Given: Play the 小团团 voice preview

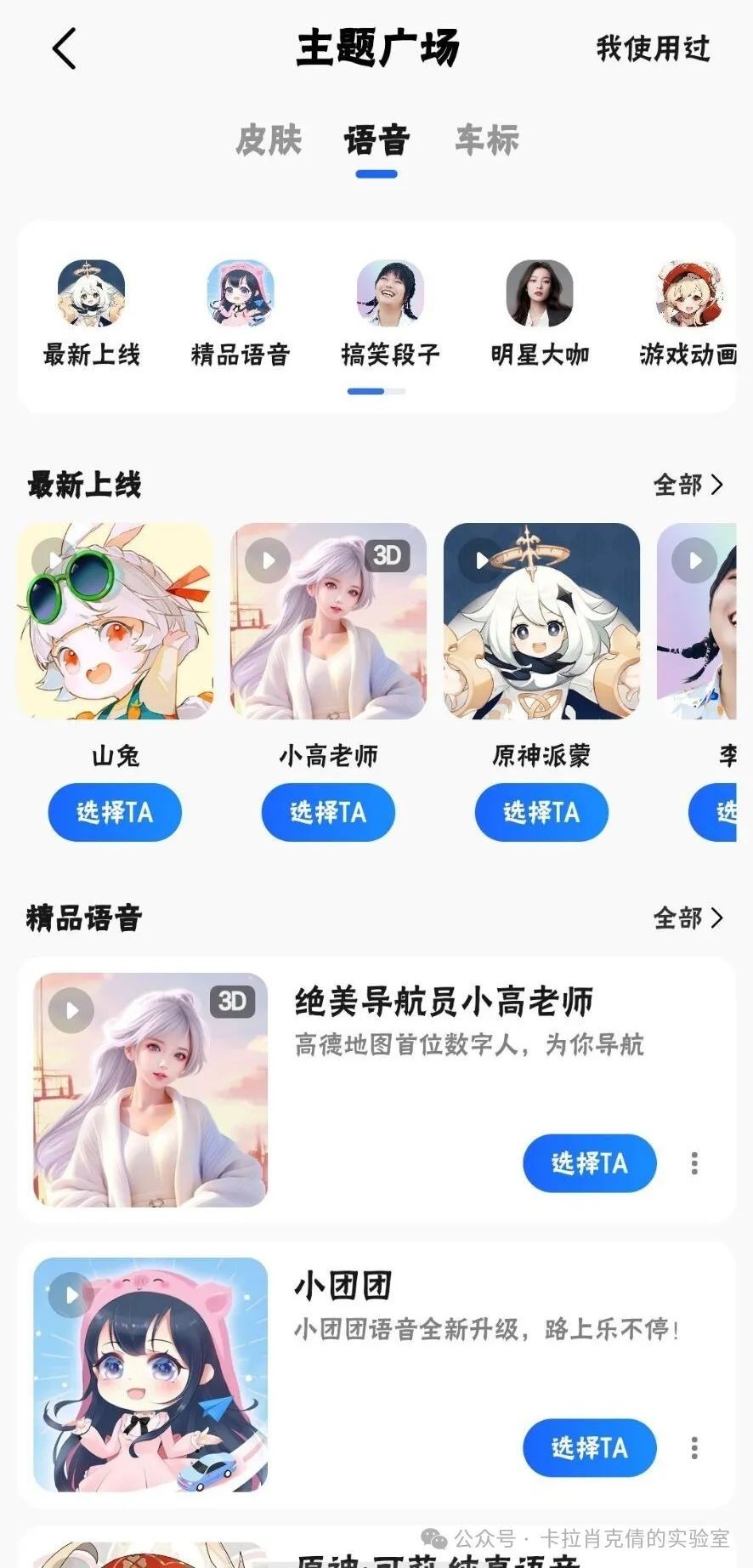Looking at the screenshot, I should (71, 1295).
